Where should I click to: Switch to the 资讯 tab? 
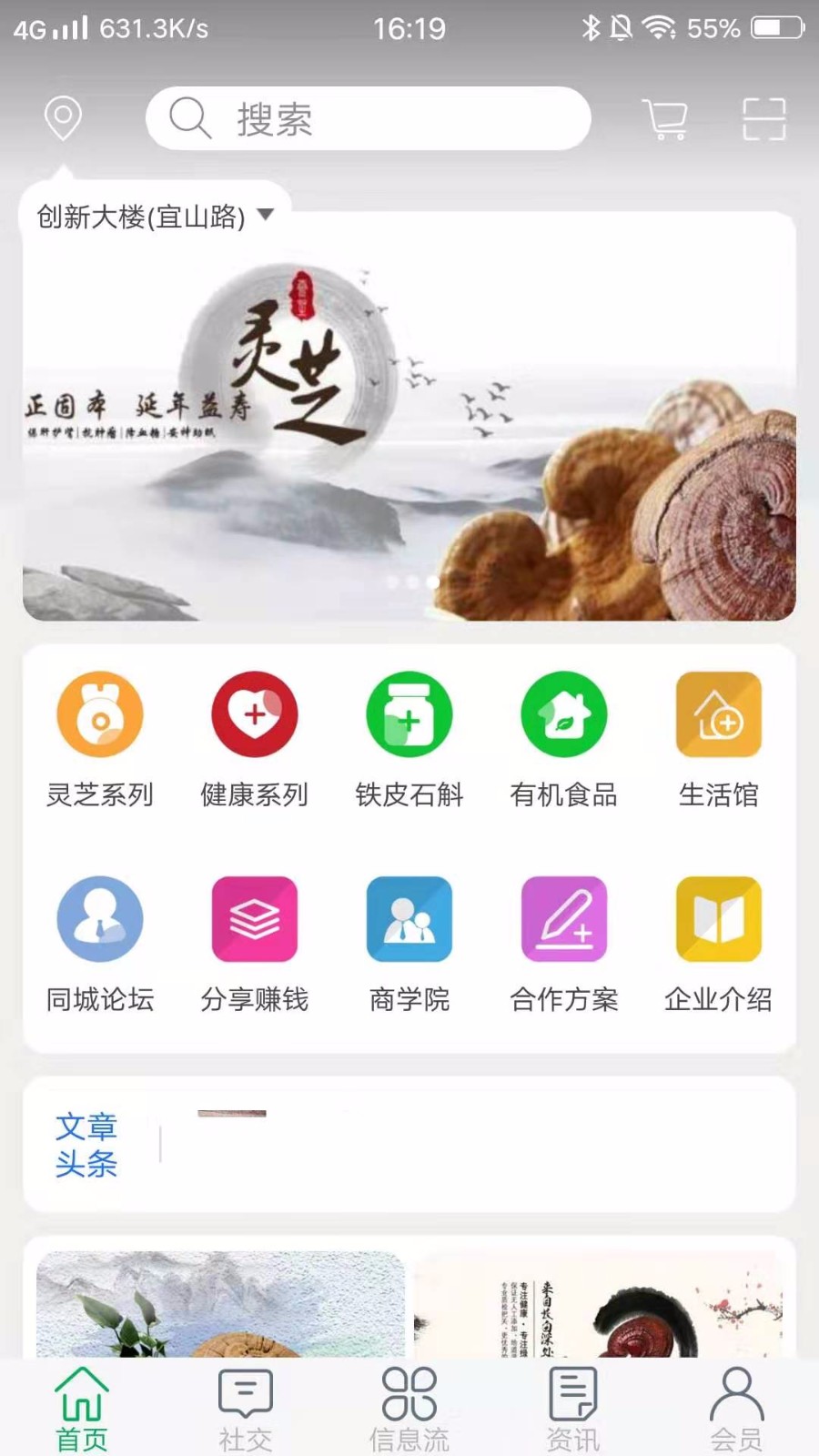click(572, 1406)
